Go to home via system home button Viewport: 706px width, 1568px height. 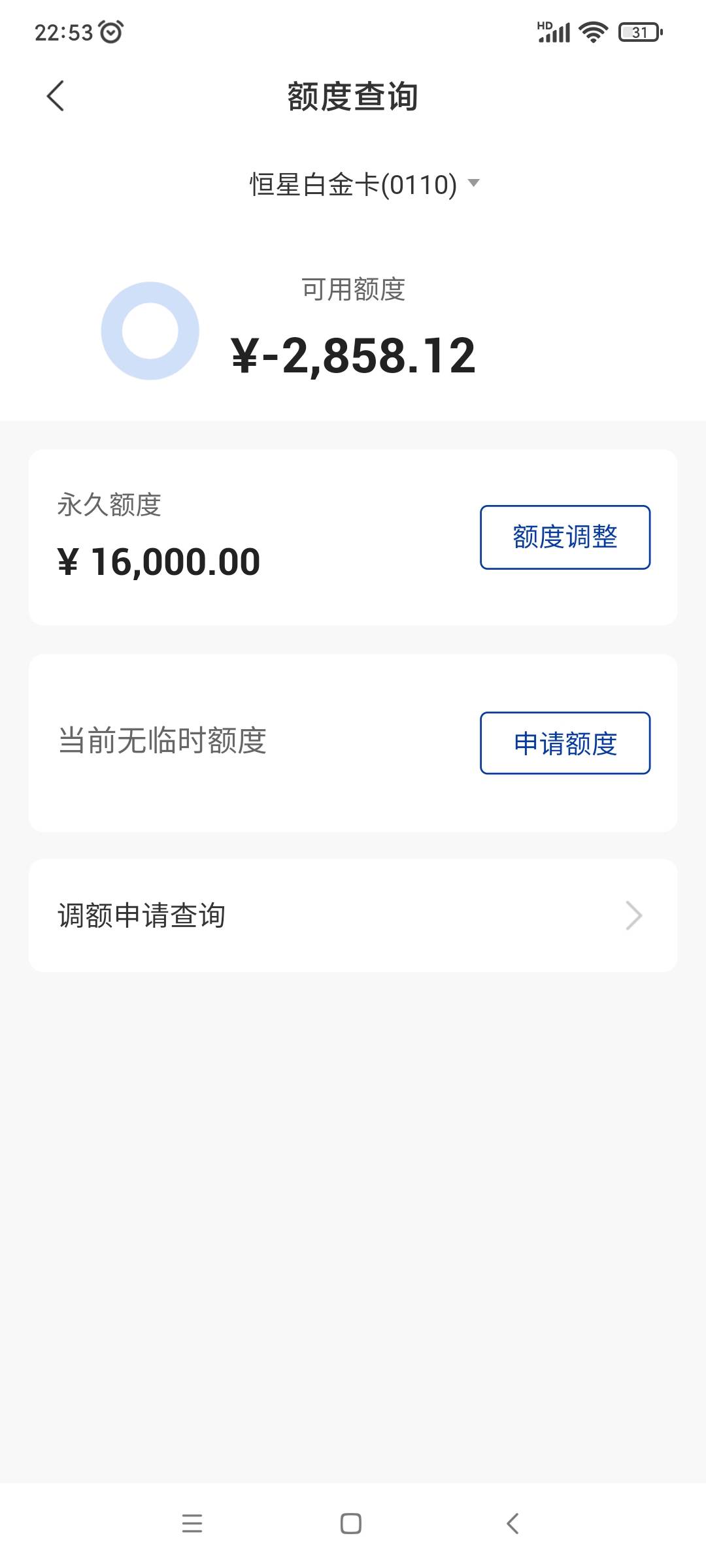pos(351,1524)
